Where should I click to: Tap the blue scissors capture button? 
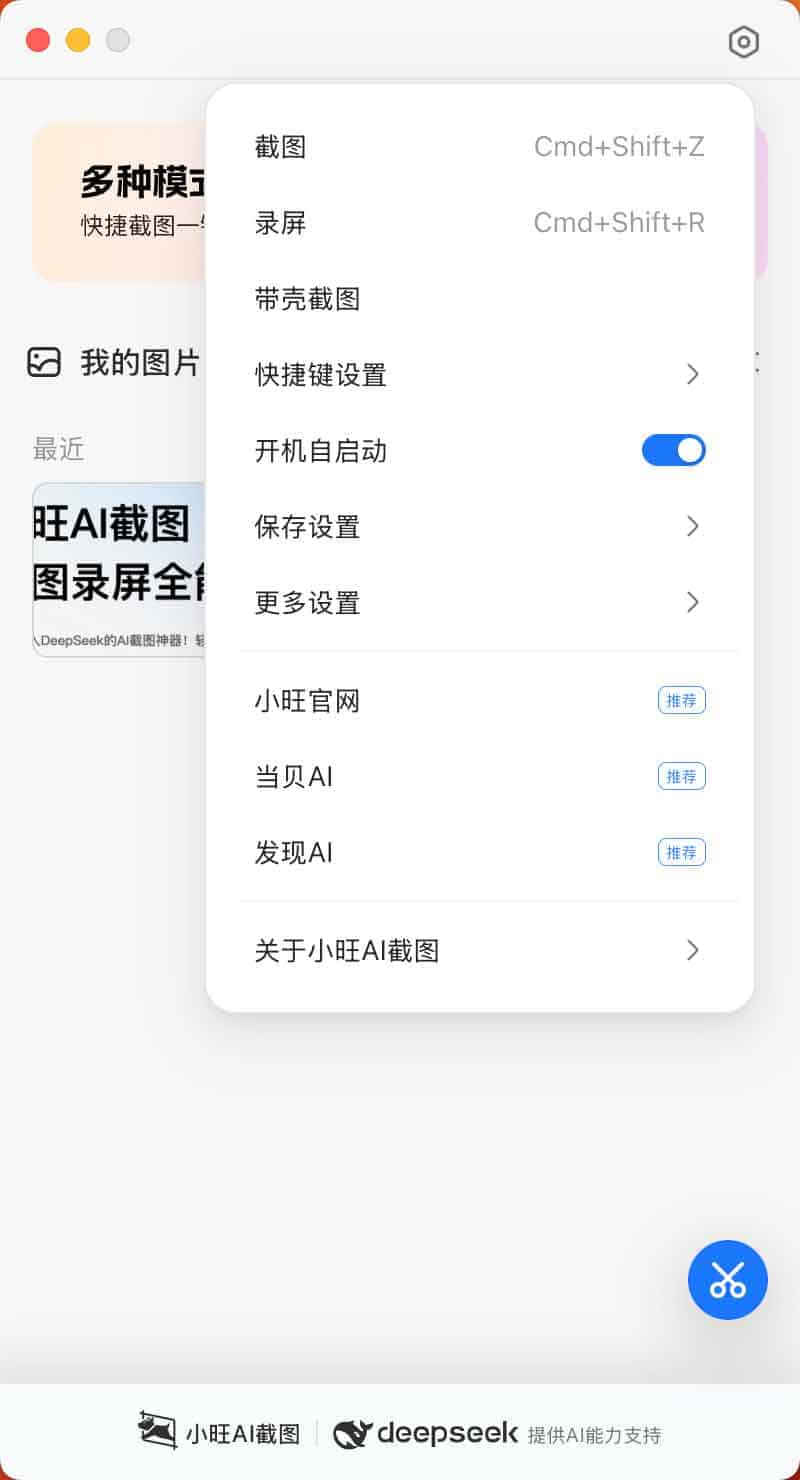(727, 1280)
